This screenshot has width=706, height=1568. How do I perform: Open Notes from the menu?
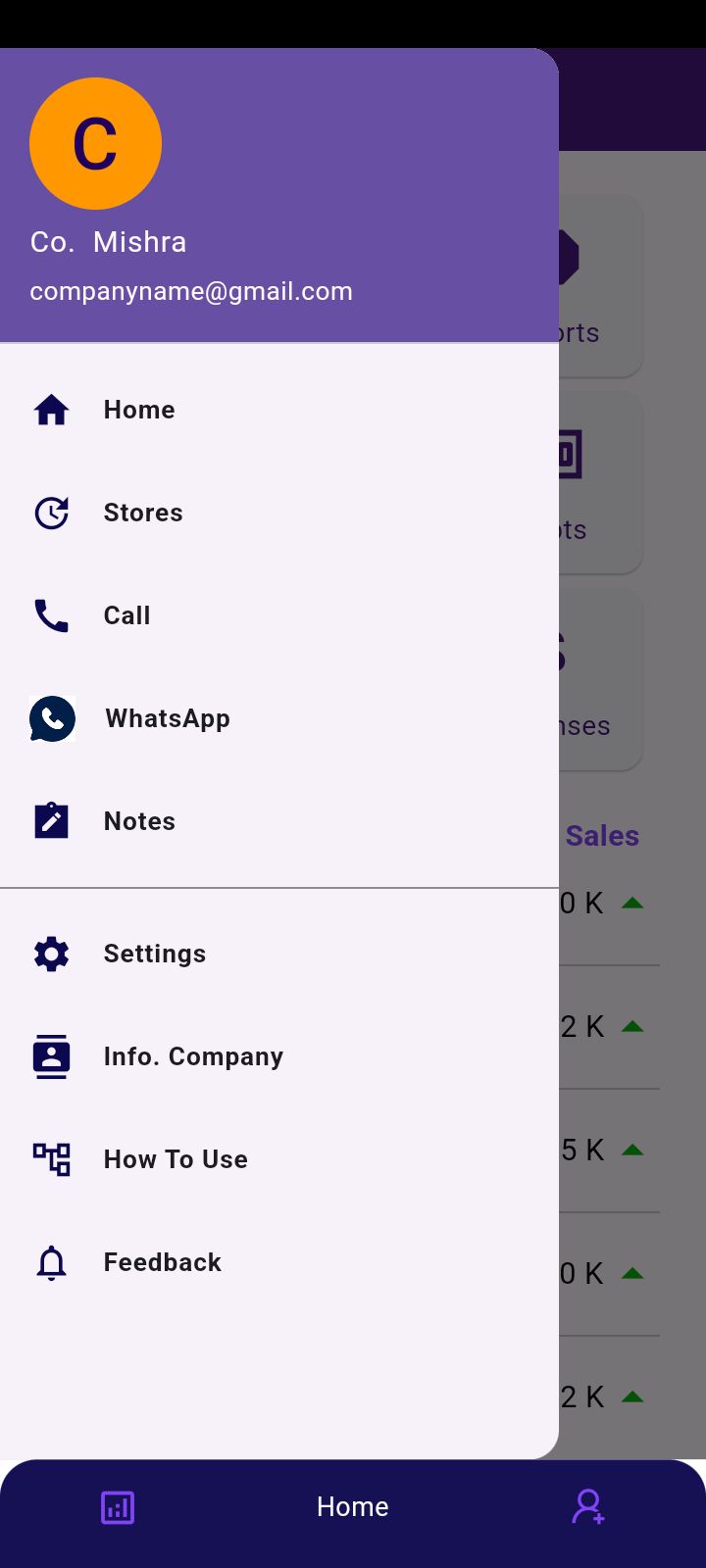(x=139, y=821)
